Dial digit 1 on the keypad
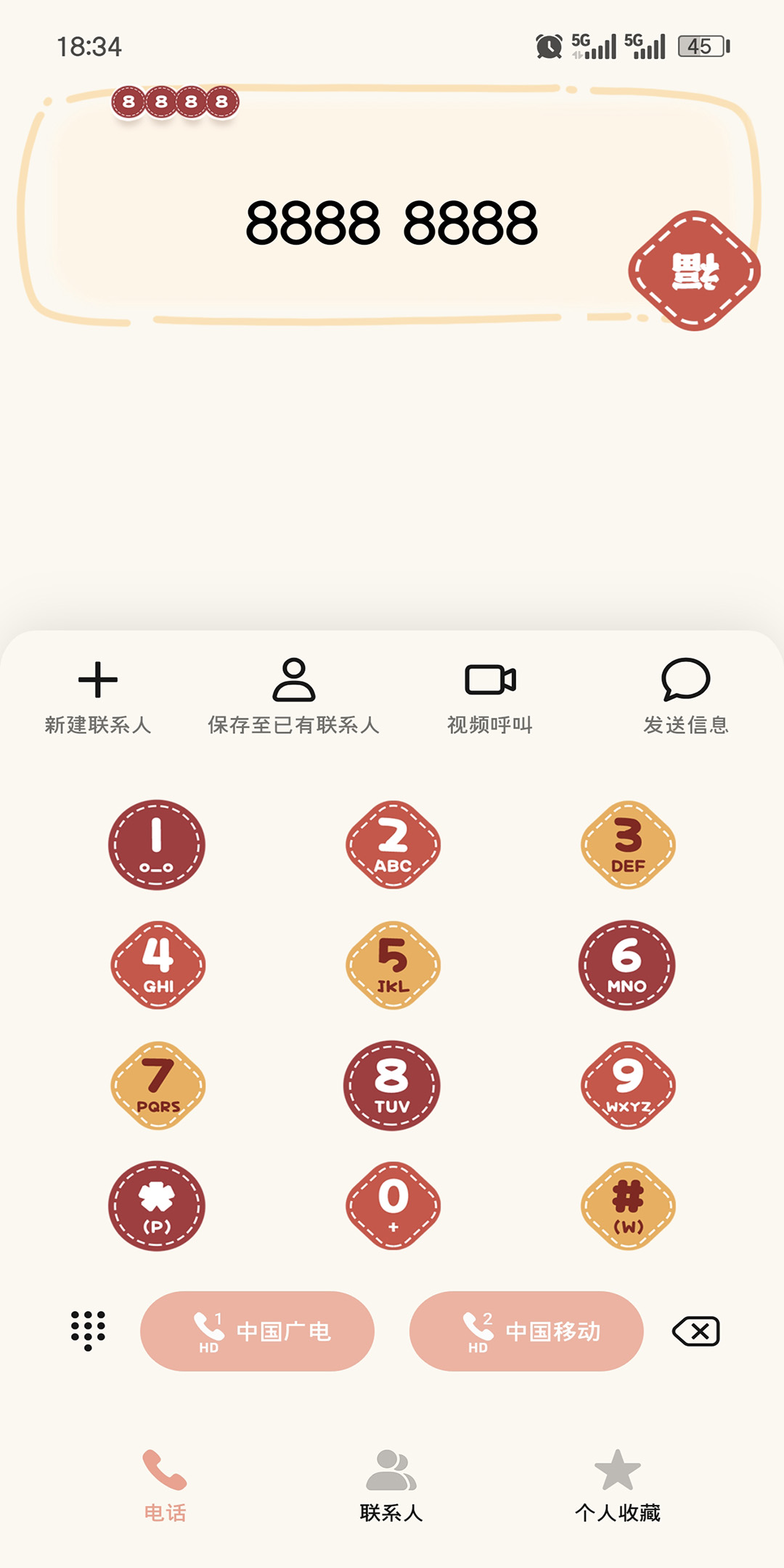The image size is (784, 1568). coord(157,845)
